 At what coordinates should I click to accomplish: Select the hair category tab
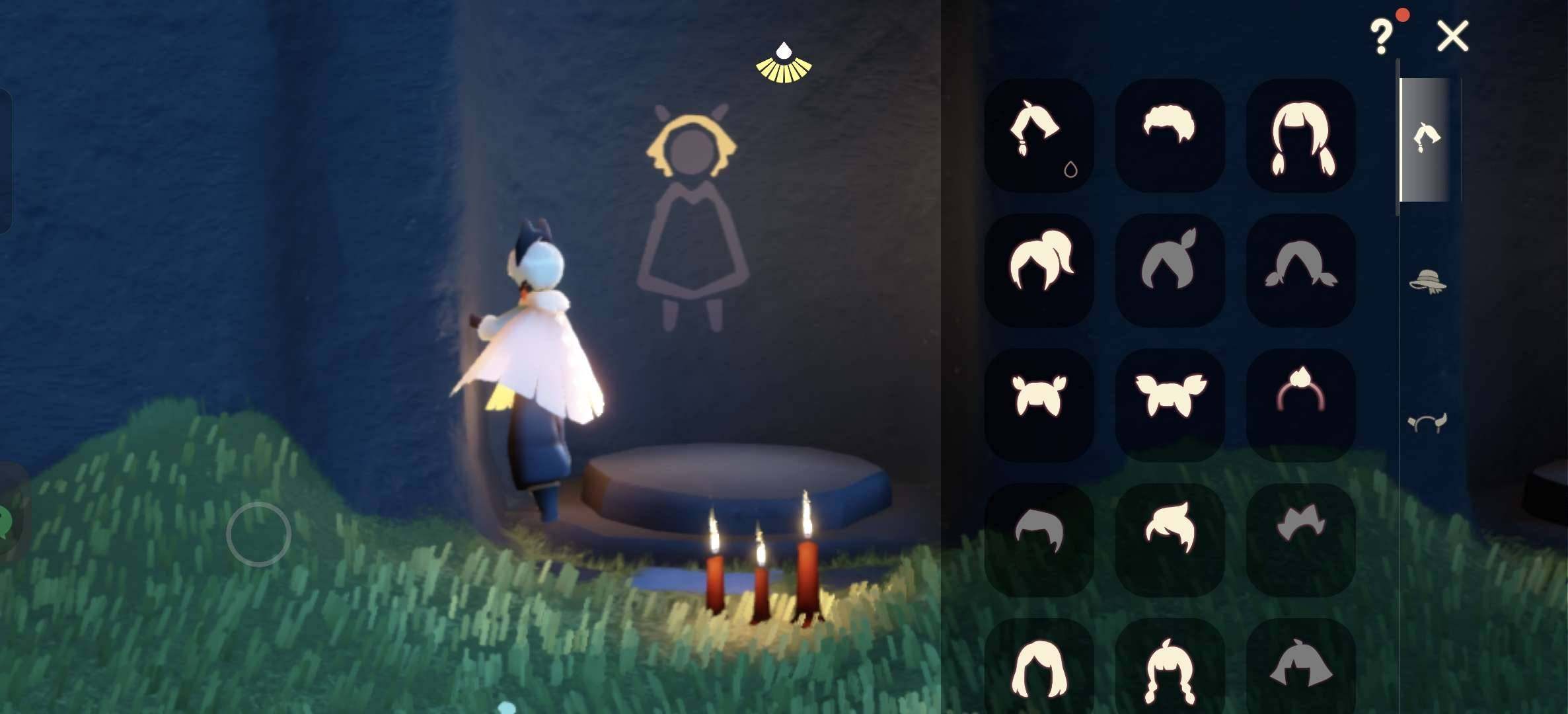[1427, 139]
